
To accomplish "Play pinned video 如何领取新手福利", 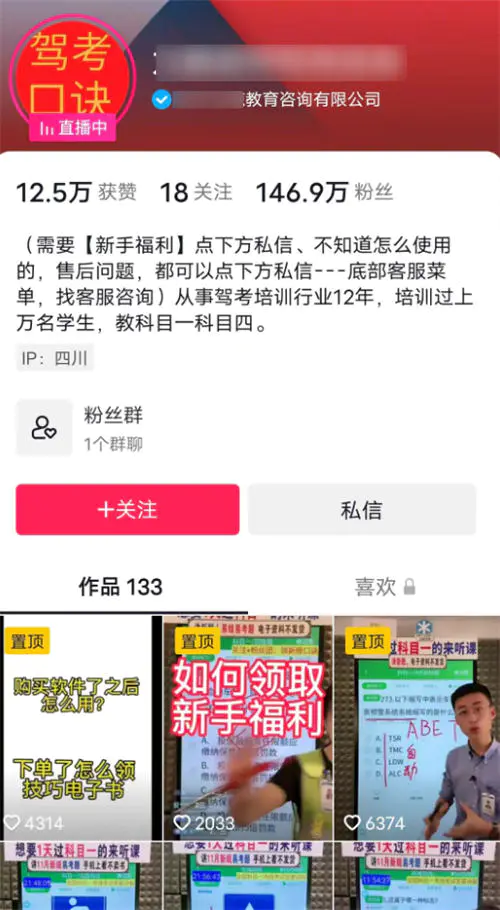I will pyautogui.click(x=248, y=728).
